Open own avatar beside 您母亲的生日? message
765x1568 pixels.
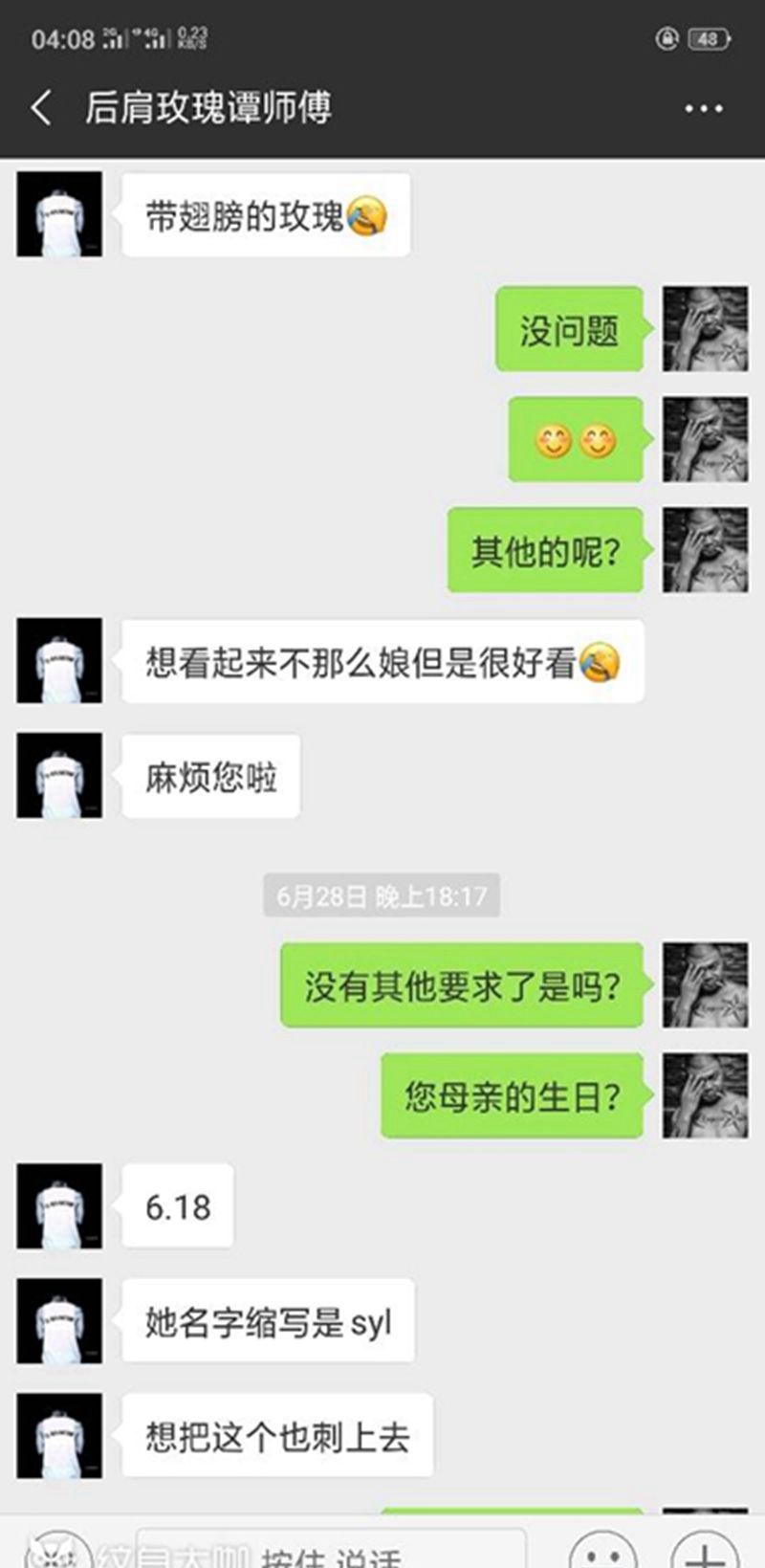(x=705, y=1095)
